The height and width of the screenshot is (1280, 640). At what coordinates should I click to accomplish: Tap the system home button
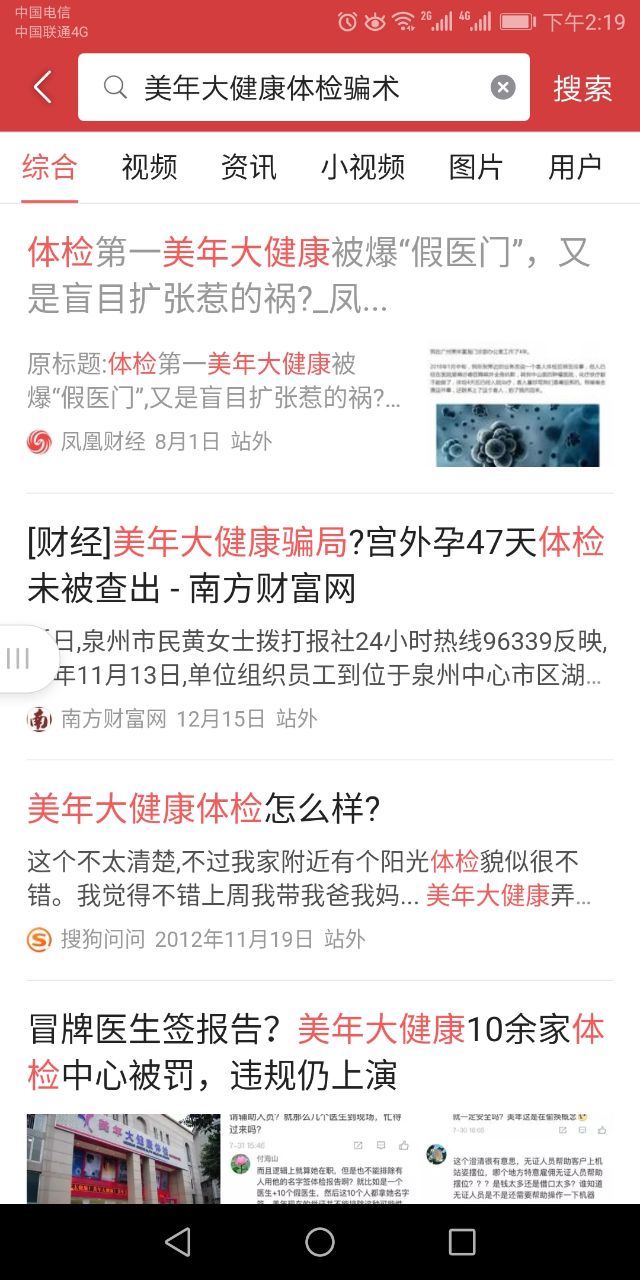click(320, 1242)
